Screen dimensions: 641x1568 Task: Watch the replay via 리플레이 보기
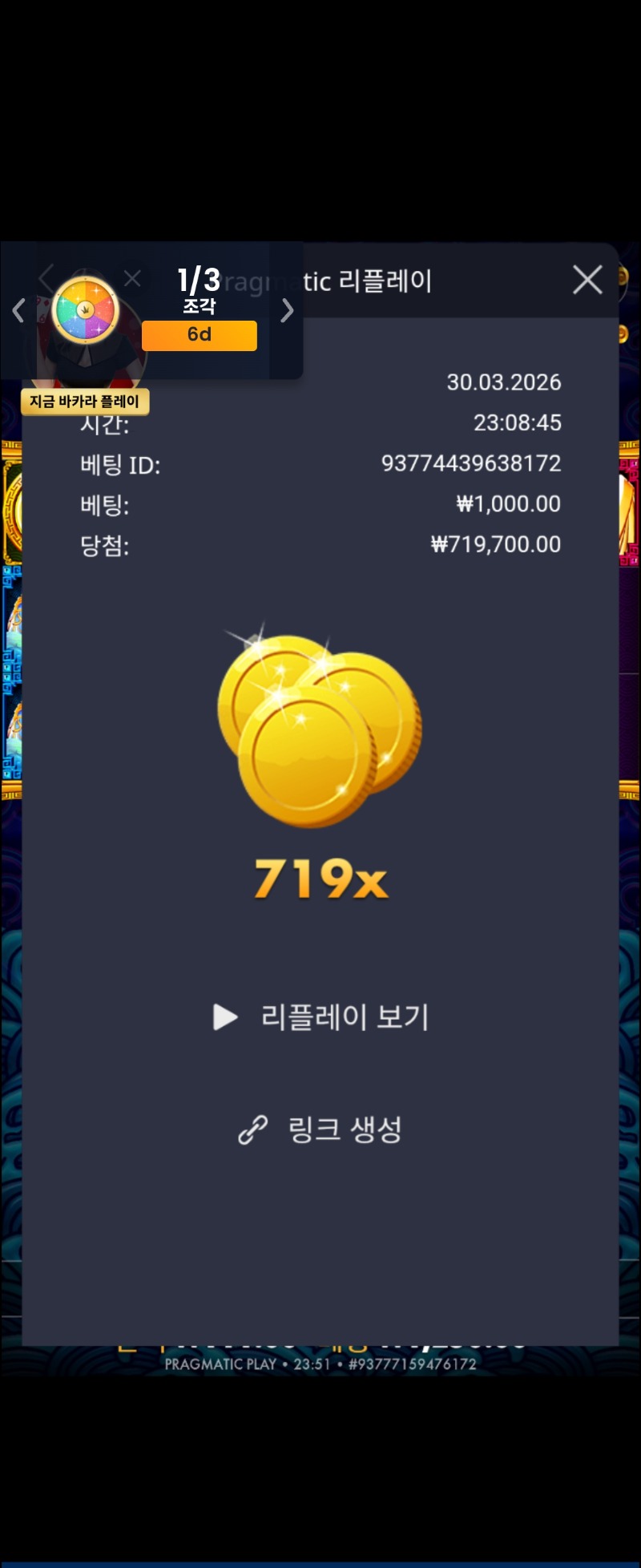pos(320,1017)
